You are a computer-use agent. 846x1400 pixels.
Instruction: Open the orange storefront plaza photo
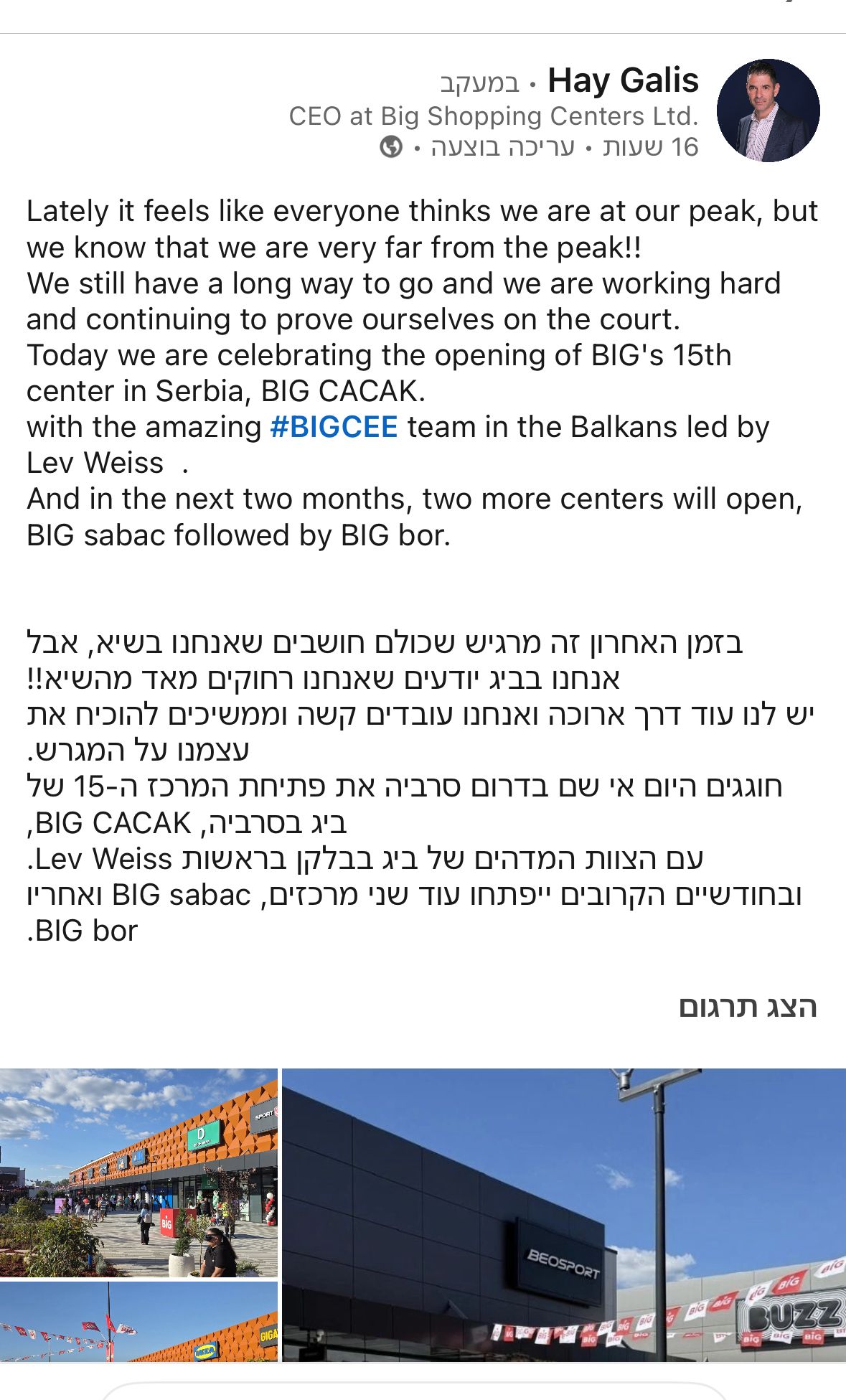[138, 1172]
